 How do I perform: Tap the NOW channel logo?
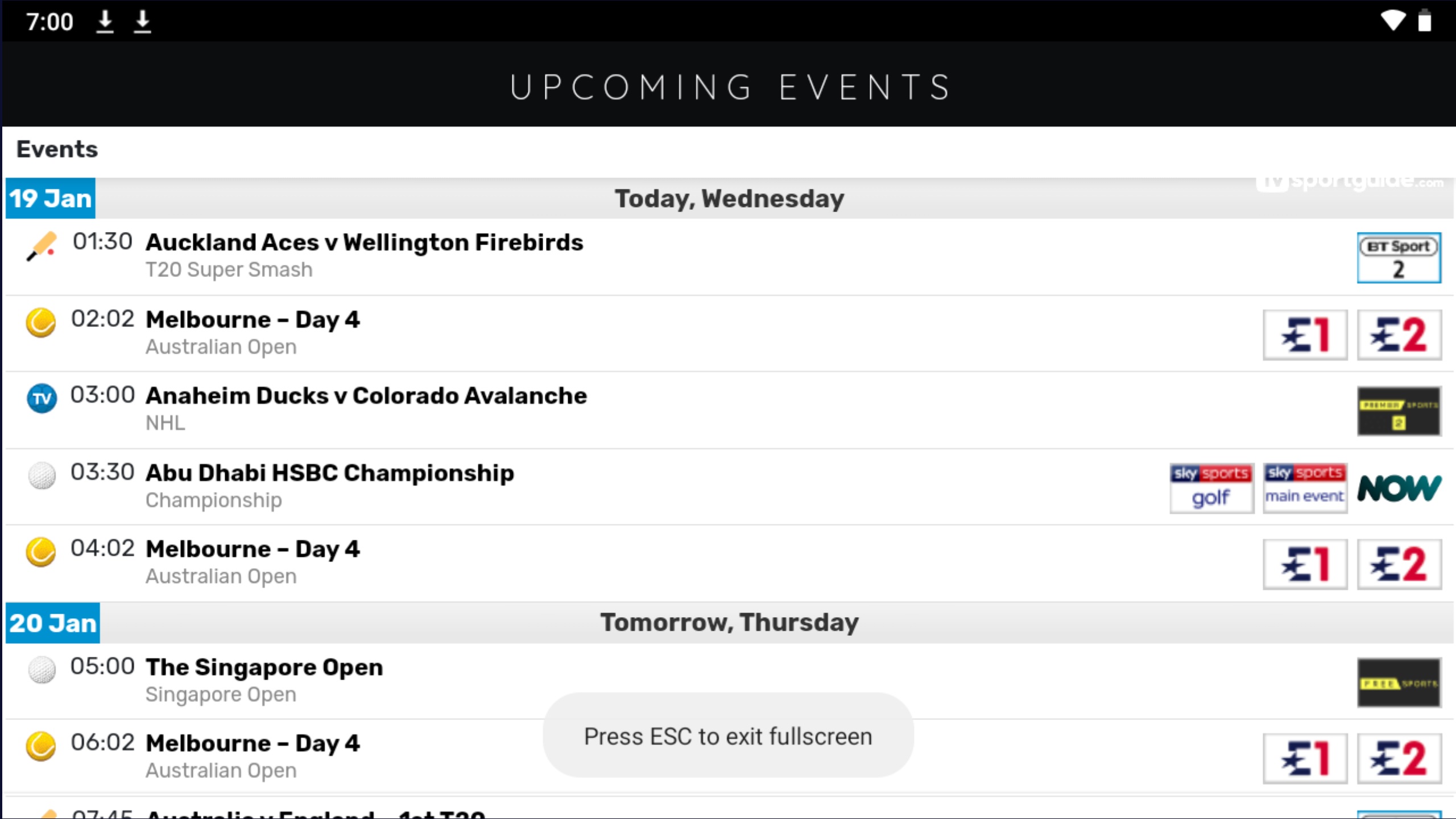tap(1399, 488)
